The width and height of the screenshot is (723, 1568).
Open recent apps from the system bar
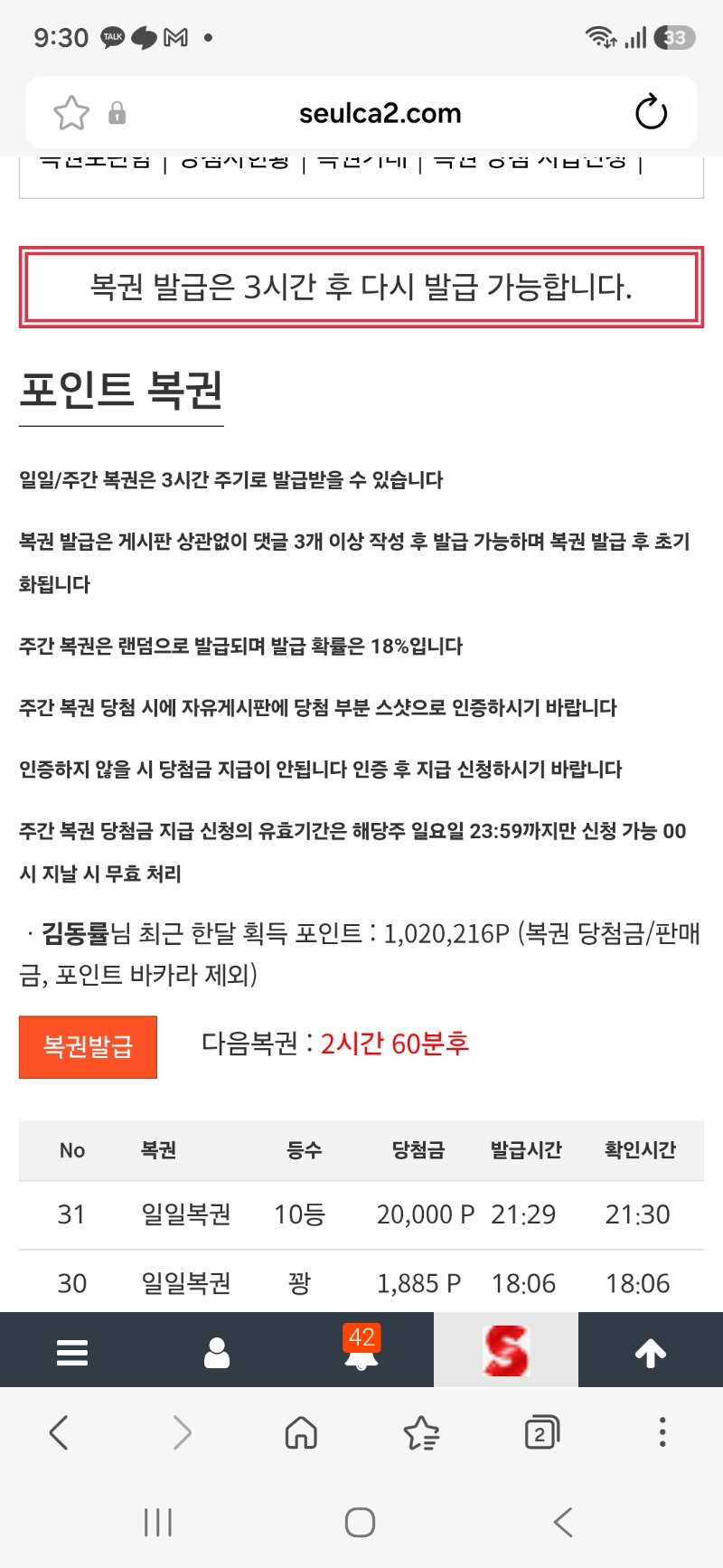click(x=158, y=1522)
